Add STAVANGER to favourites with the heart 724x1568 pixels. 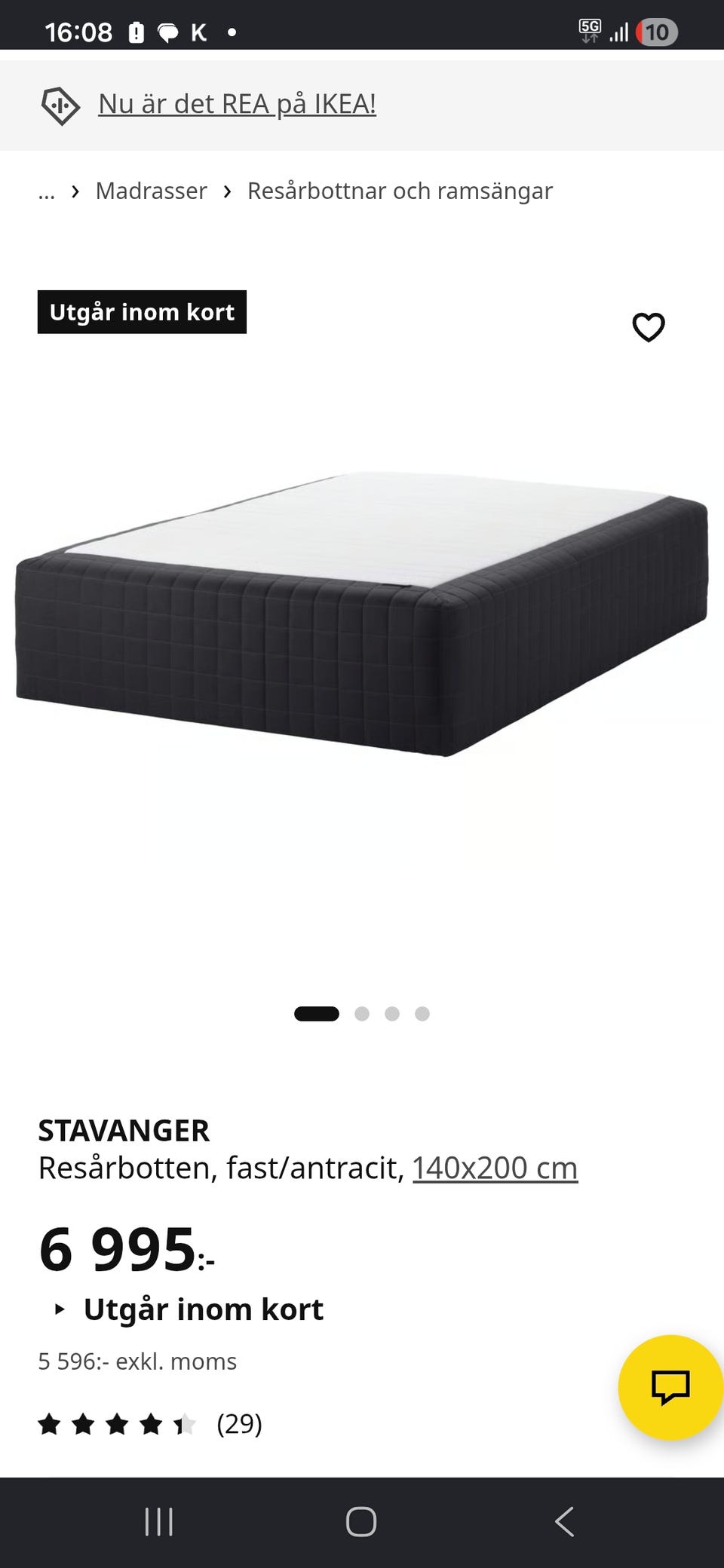click(649, 327)
